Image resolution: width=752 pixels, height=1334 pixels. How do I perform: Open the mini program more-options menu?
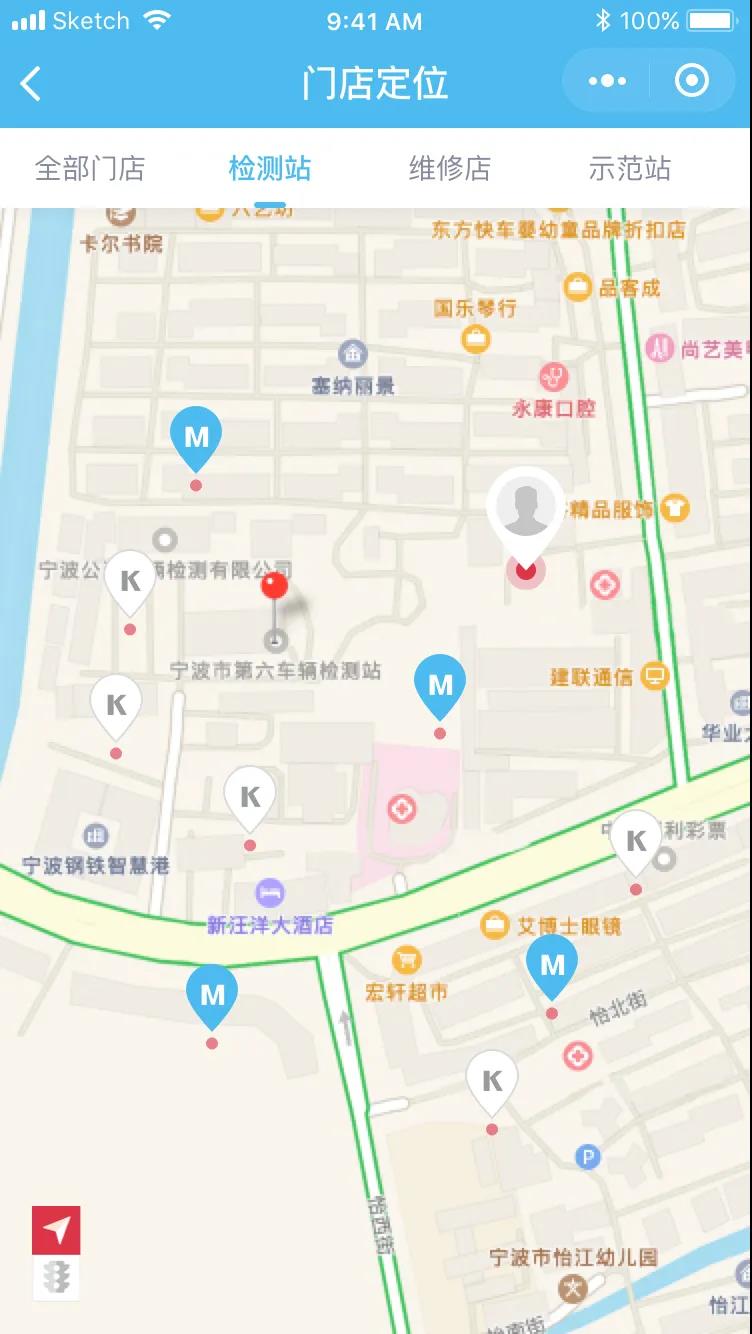(x=607, y=81)
